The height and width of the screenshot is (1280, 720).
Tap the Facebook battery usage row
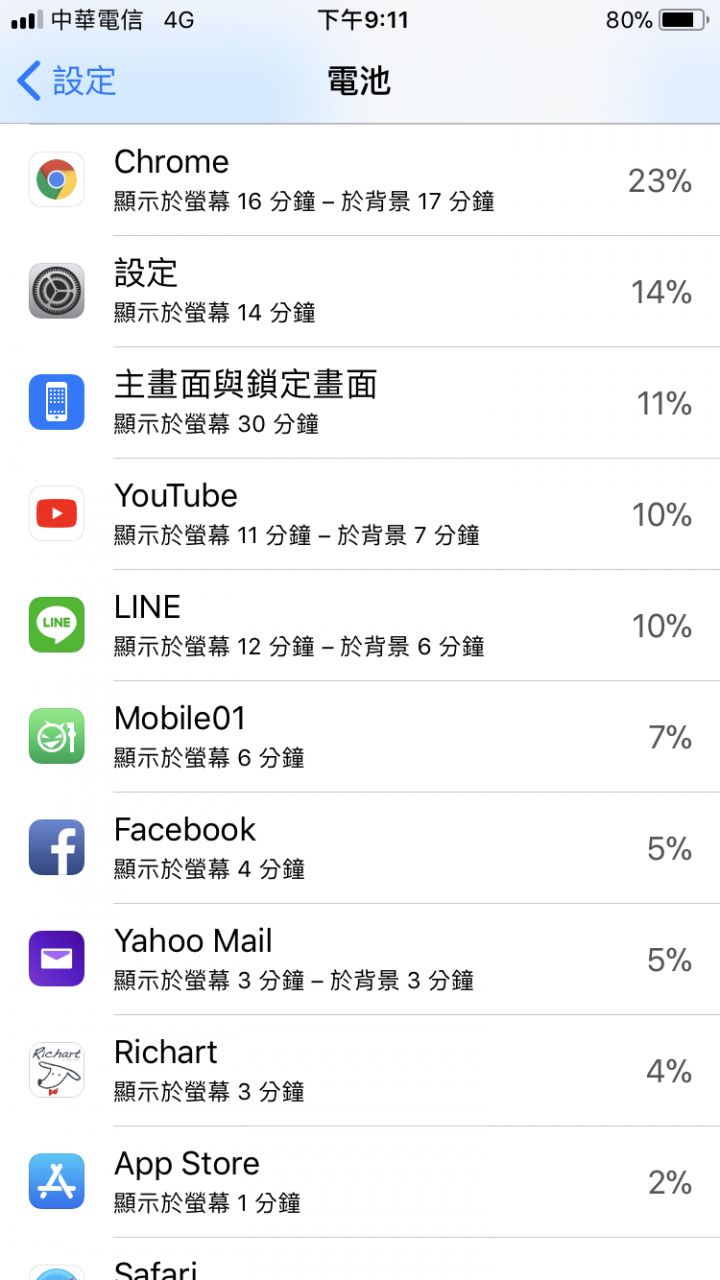coord(360,848)
